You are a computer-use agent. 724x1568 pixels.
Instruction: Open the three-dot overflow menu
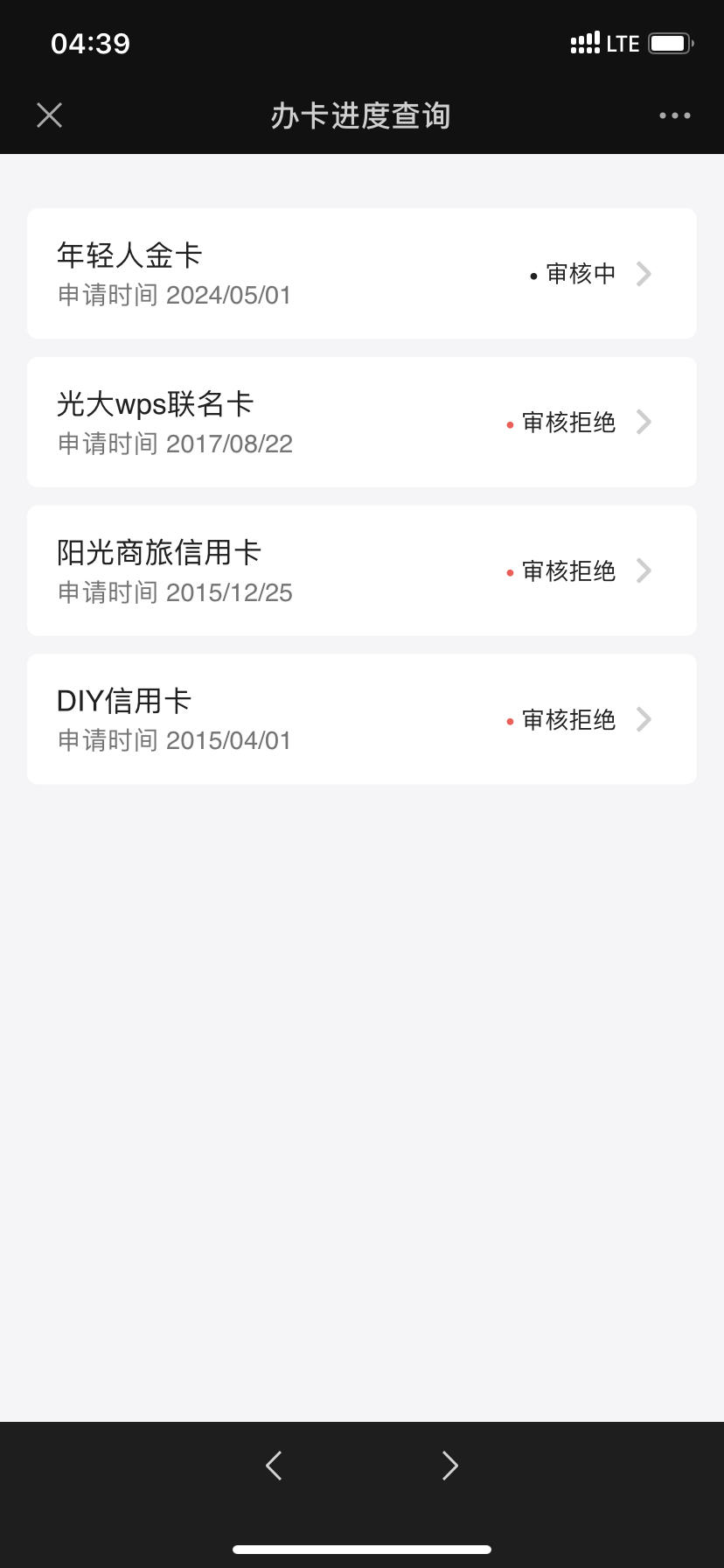[x=674, y=115]
